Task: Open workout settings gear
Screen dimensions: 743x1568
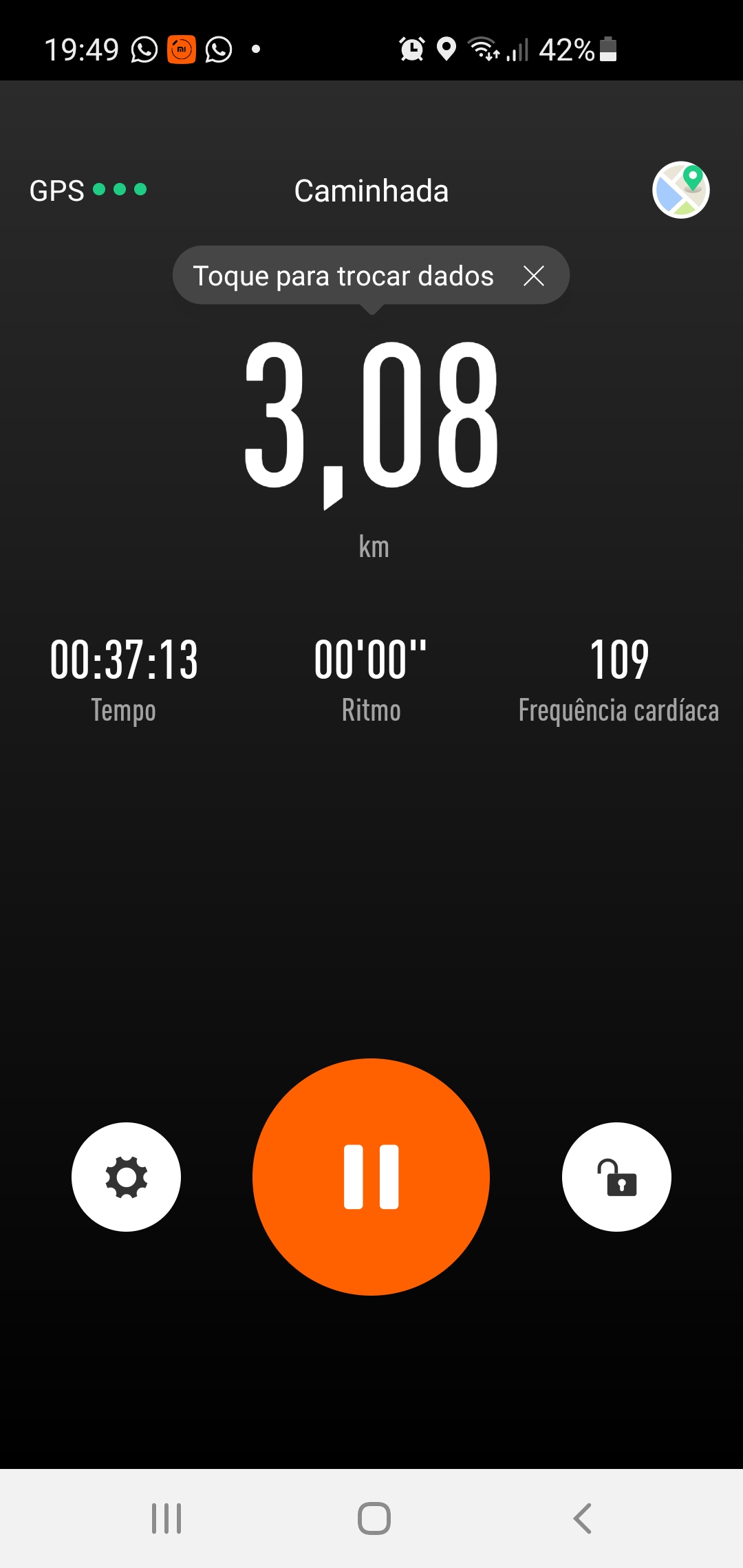Action: click(x=126, y=1177)
